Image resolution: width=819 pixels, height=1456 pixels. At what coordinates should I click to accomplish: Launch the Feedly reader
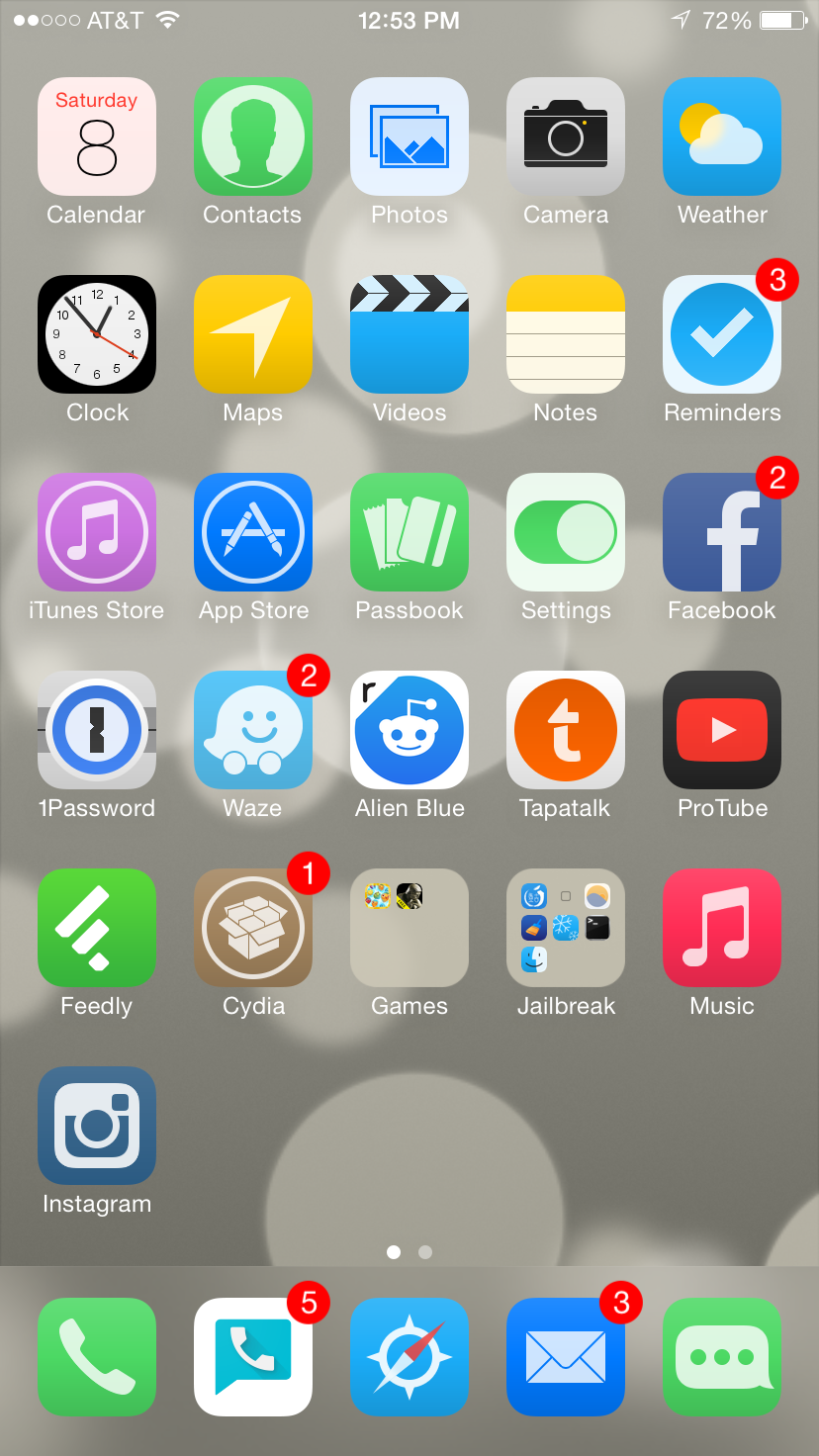[97, 928]
